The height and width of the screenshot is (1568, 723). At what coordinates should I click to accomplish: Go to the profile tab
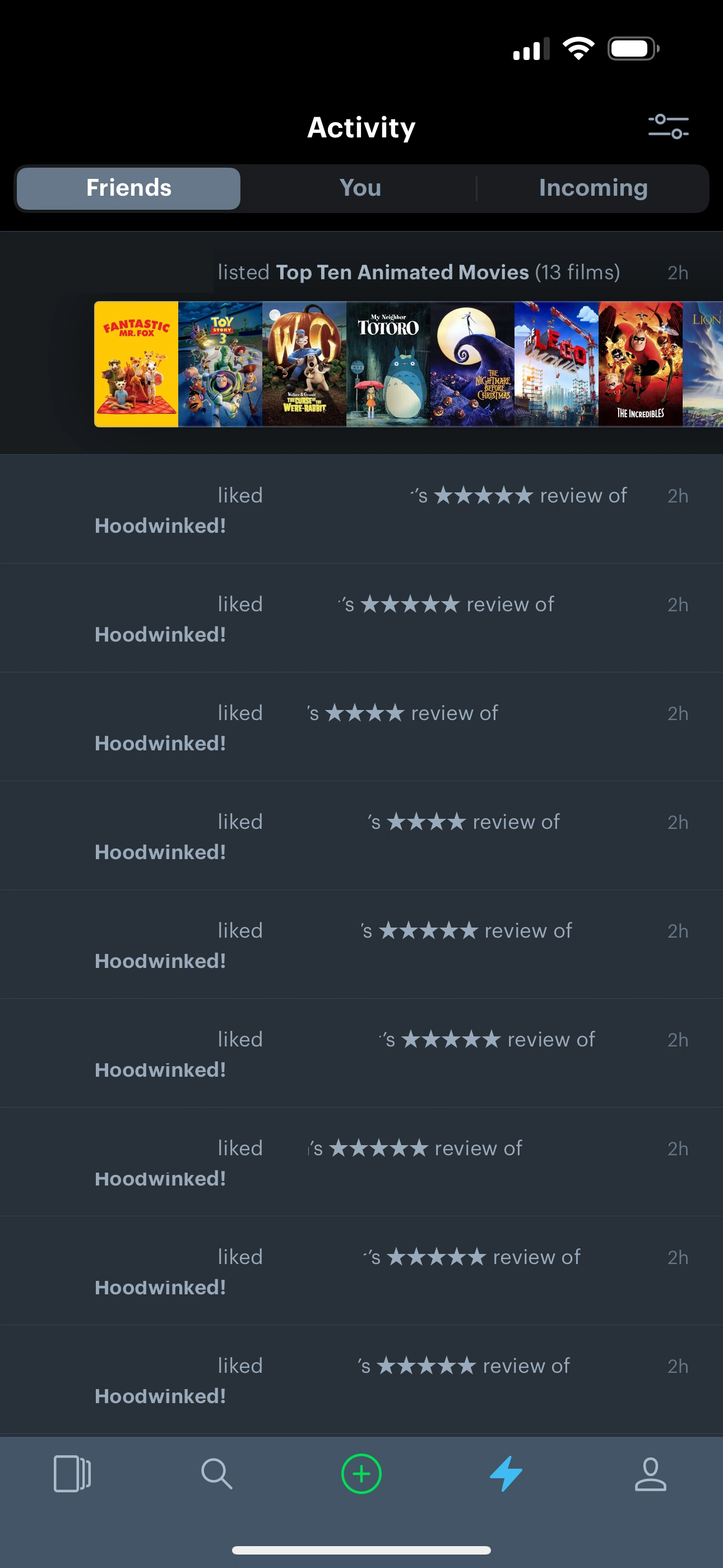tap(651, 1474)
